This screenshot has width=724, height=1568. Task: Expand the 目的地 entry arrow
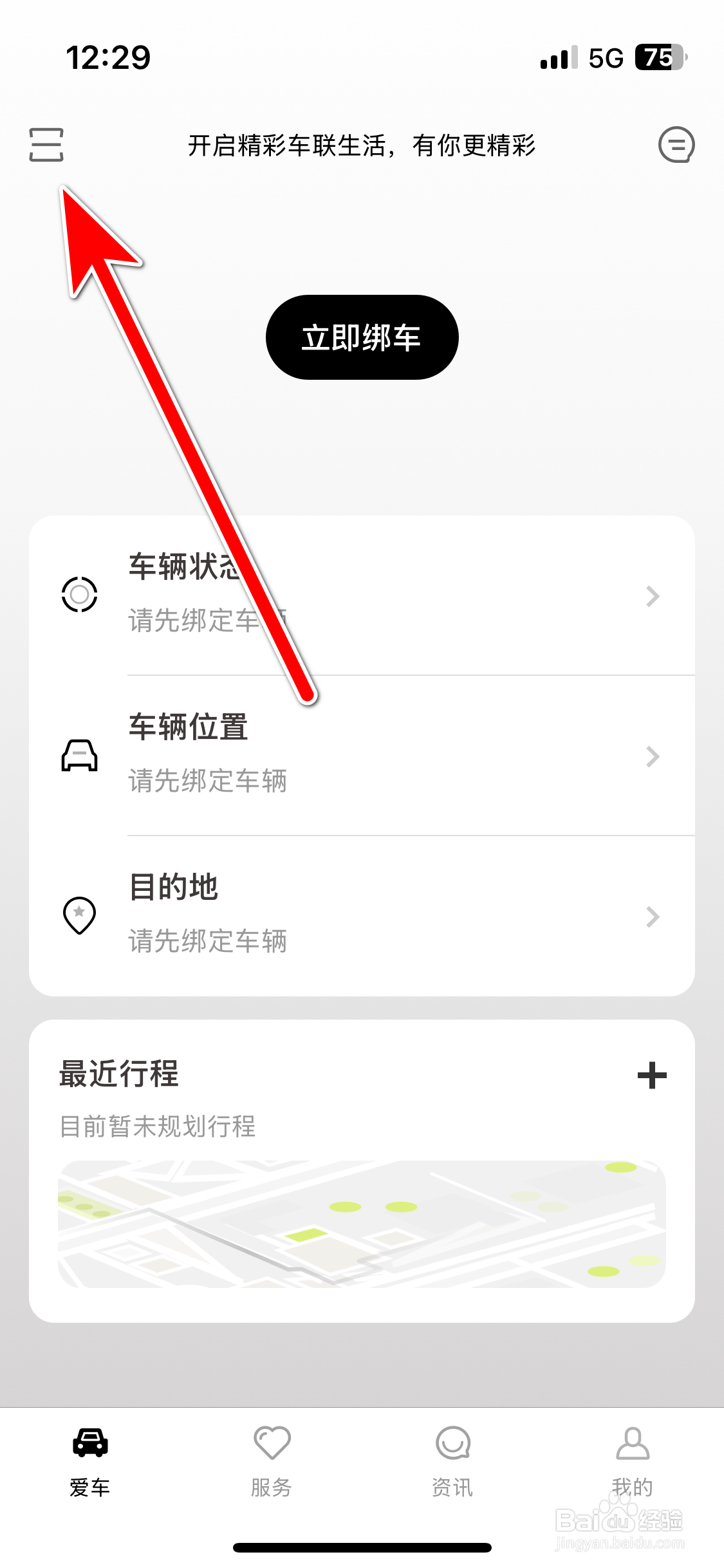(653, 915)
